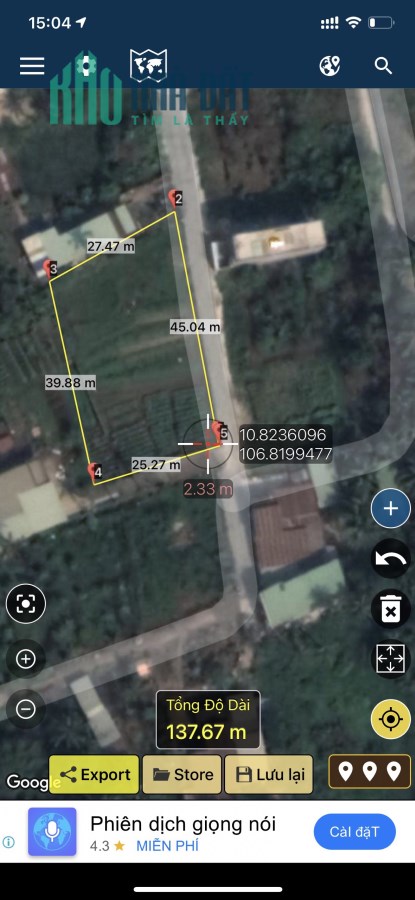Add a new measurement point

tap(390, 508)
